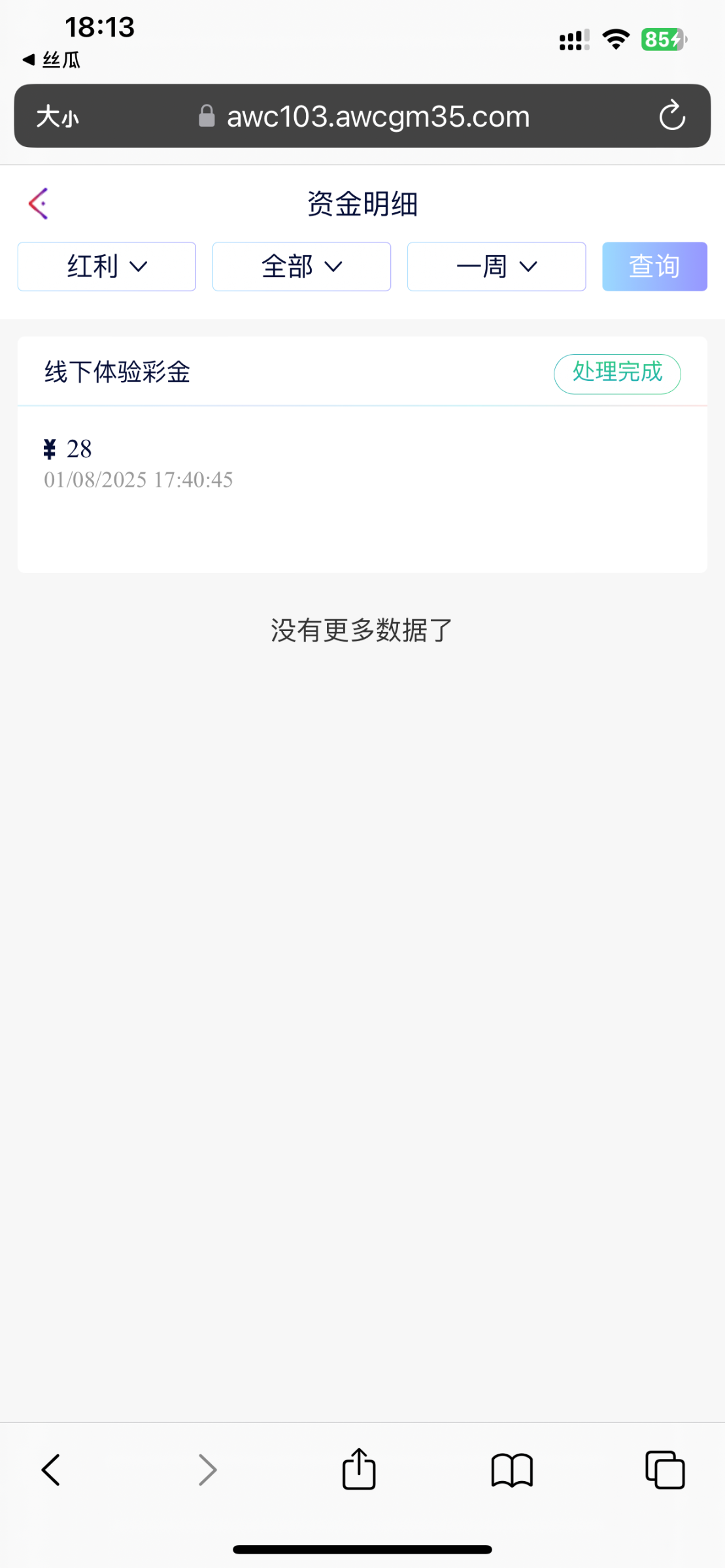Open the 大小 page settings menu
725x1568 pixels.
click(x=58, y=117)
